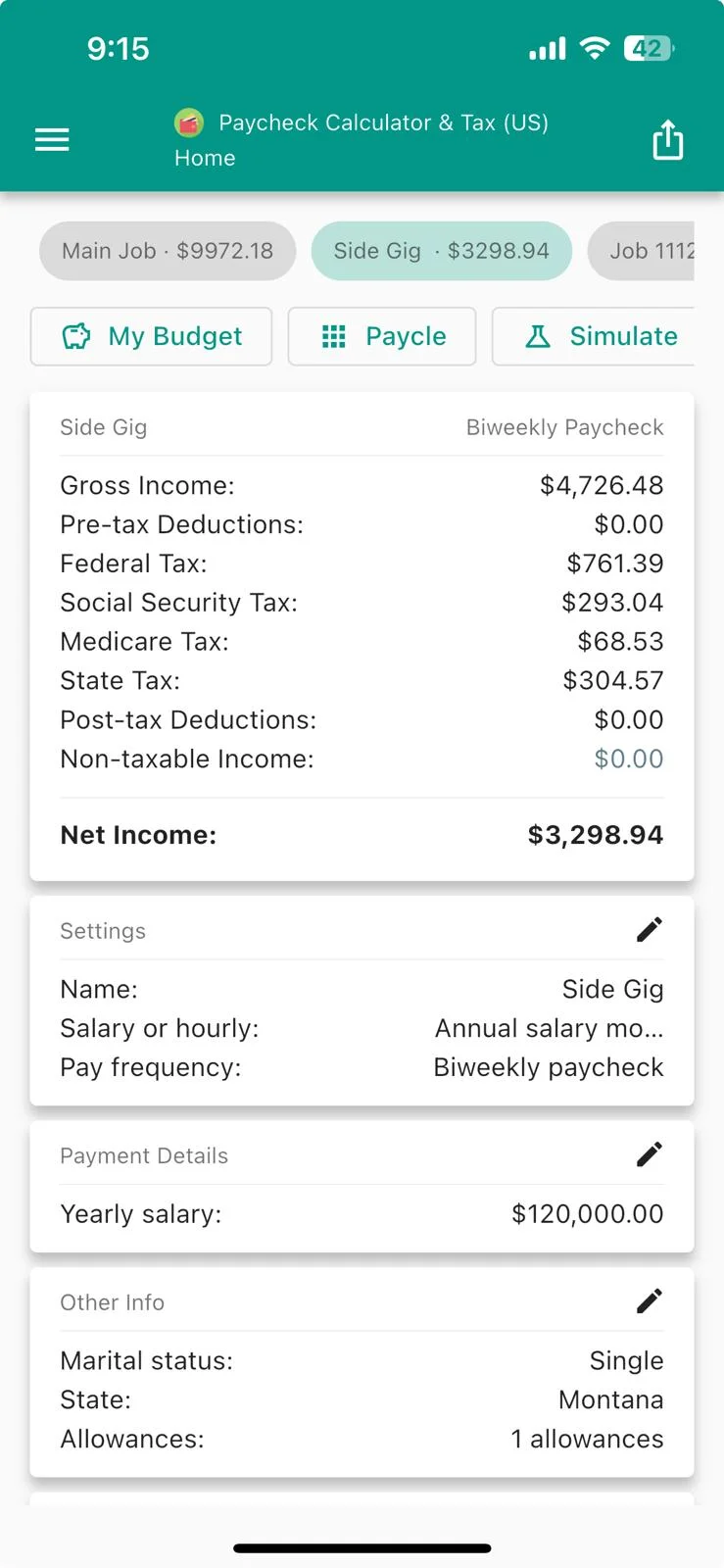The width and height of the screenshot is (724, 1568).
Task: Select the Side Gig chip
Action: coord(441,251)
